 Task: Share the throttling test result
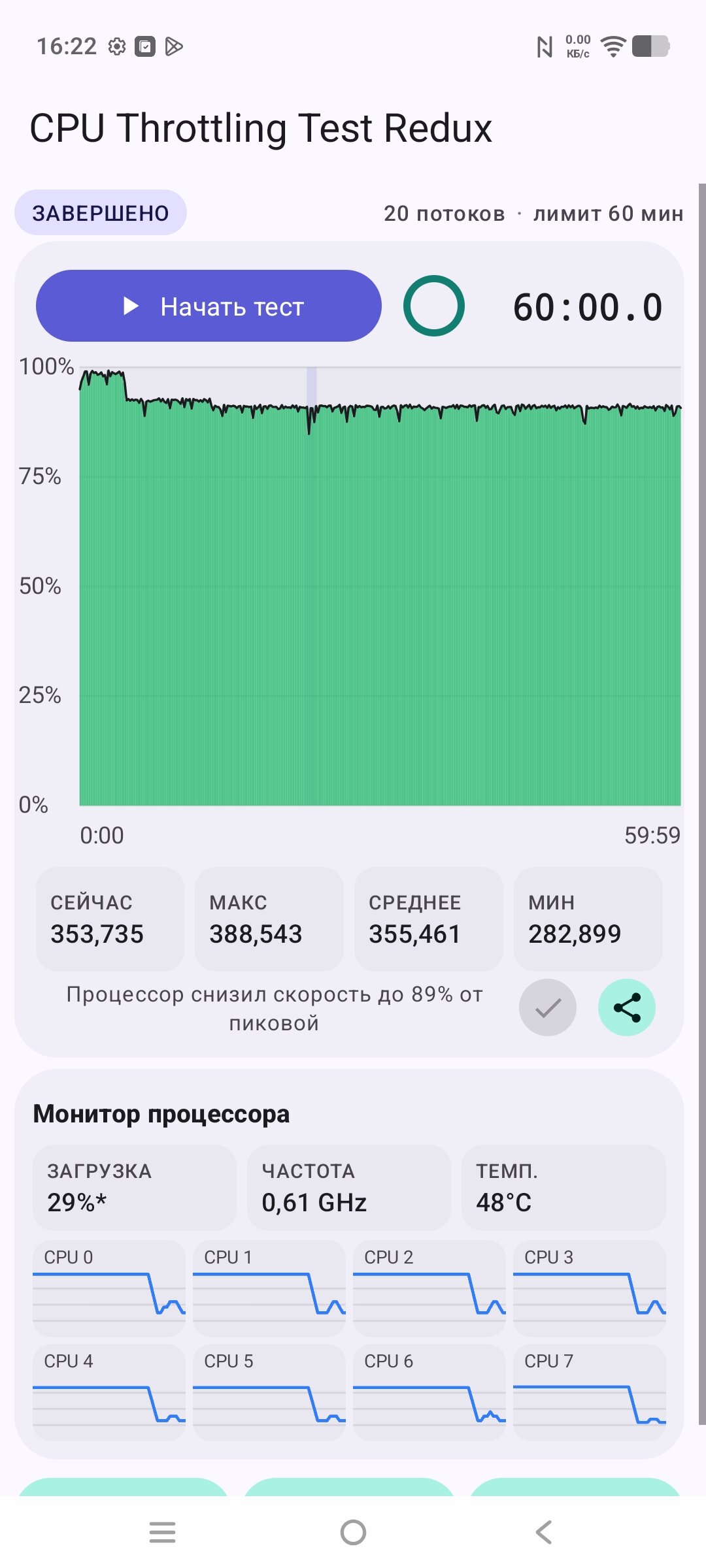pos(626,1007)
